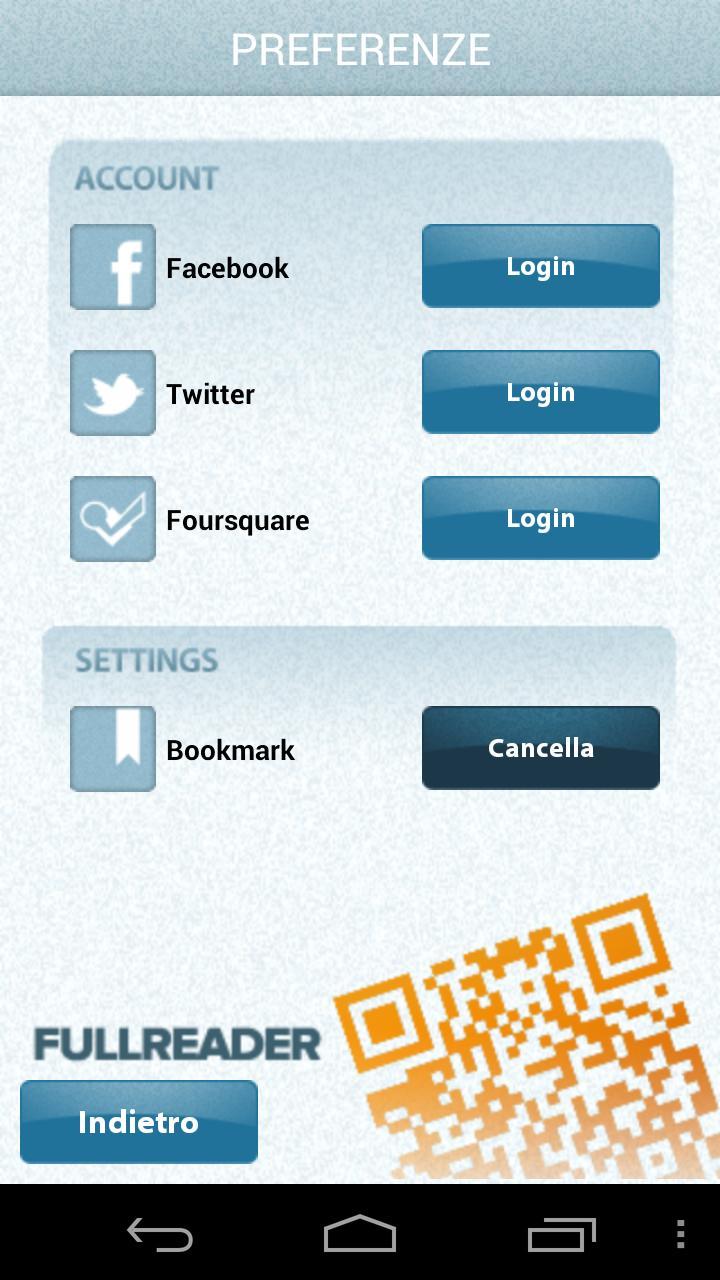The image size is (720, 1280).
Task: Click the PREFERENZE title bar
Action: click(x=360, y=48)
